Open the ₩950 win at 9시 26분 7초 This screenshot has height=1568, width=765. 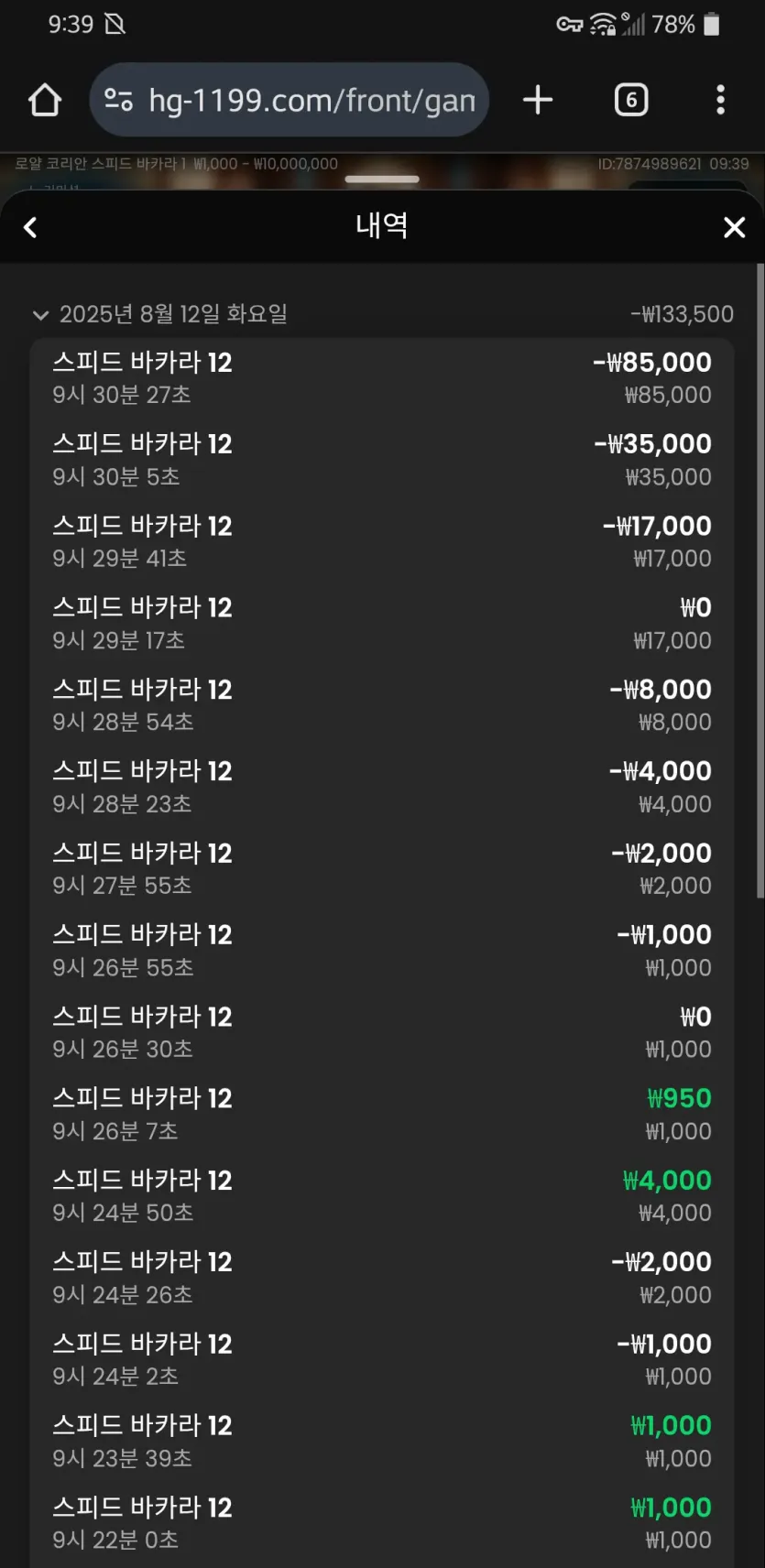point(381,1114)
